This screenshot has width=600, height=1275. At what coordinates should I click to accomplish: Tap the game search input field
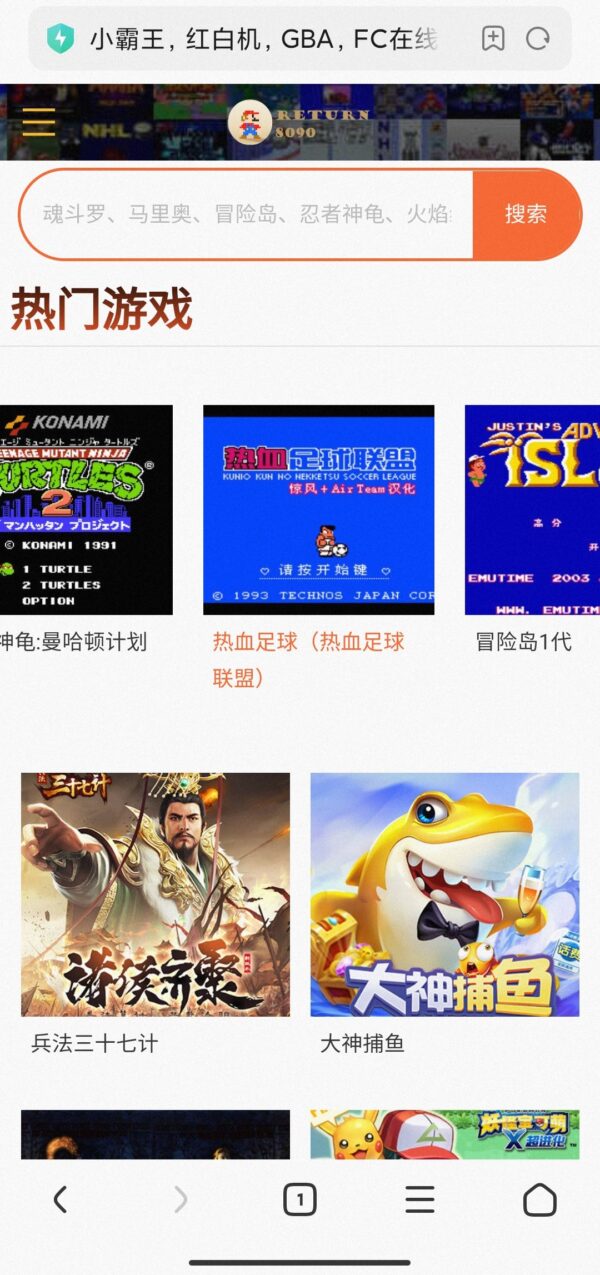[x=246, y=214]
